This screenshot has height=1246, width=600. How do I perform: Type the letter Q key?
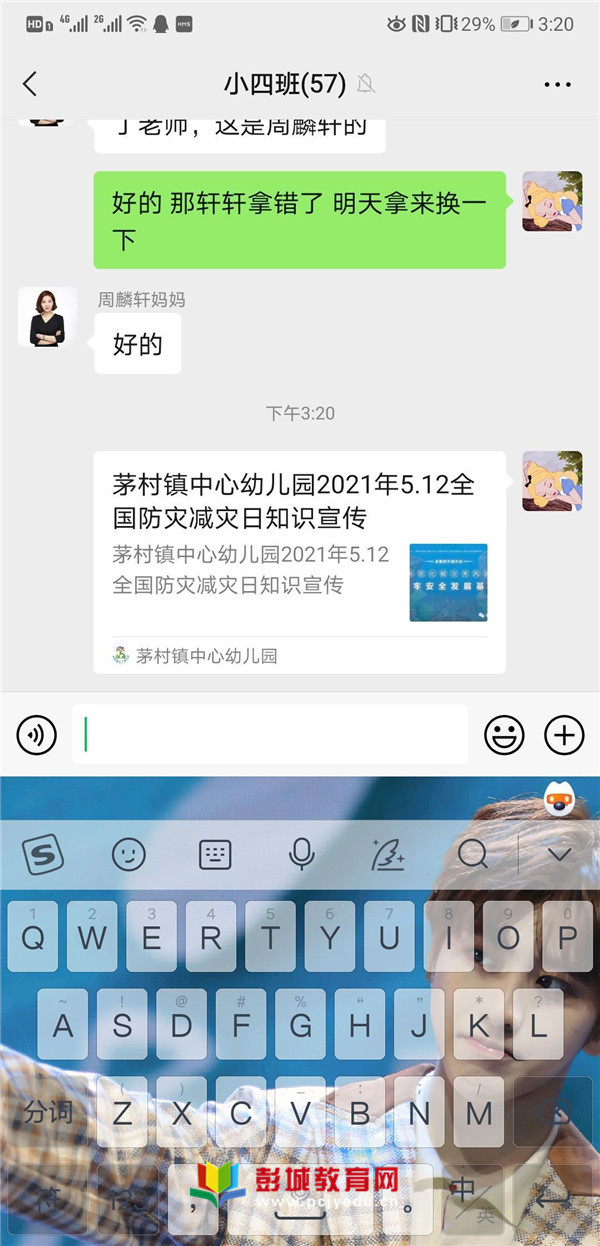(33, 936)
